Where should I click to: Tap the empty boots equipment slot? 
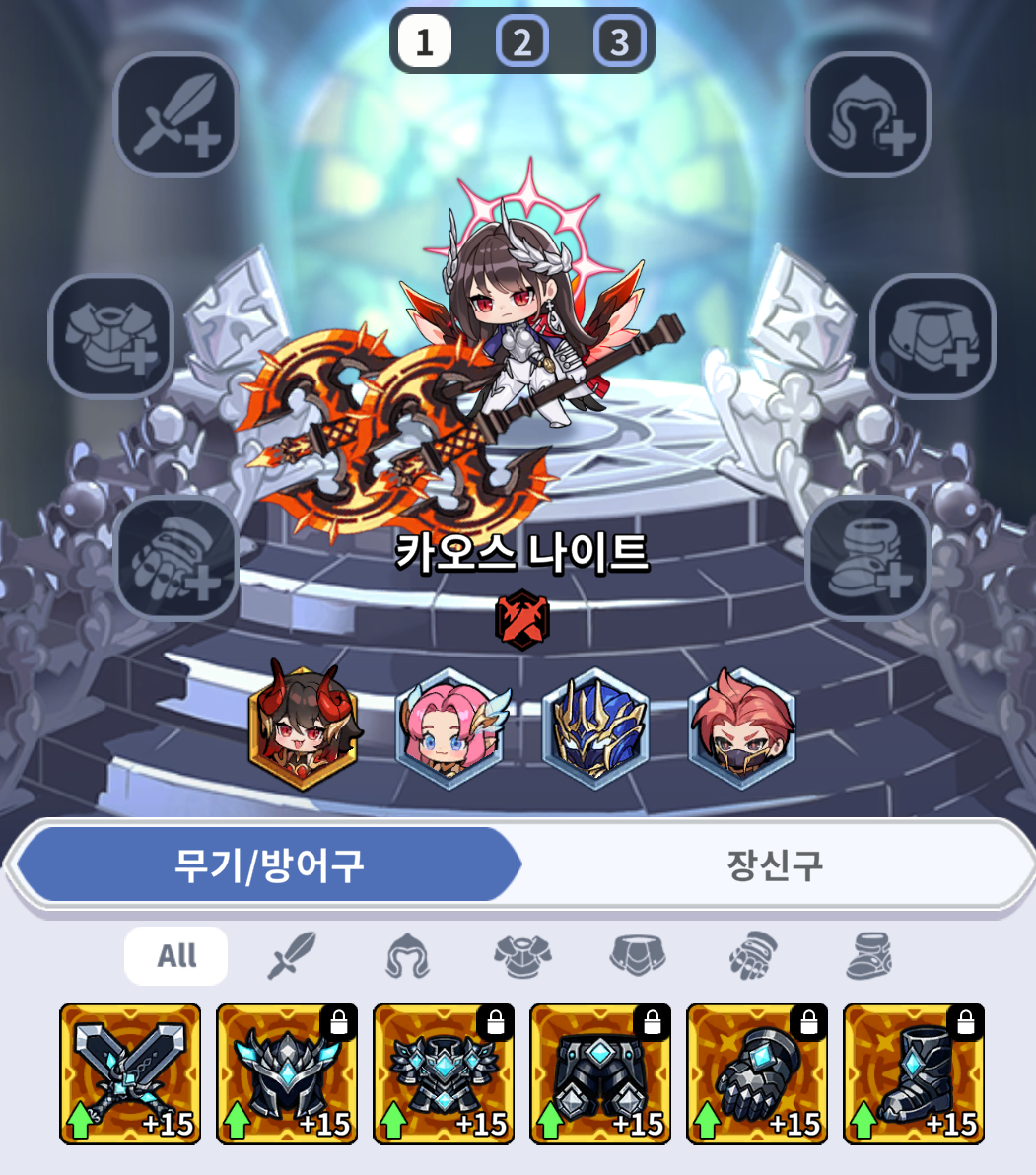(x=867, y=557)
